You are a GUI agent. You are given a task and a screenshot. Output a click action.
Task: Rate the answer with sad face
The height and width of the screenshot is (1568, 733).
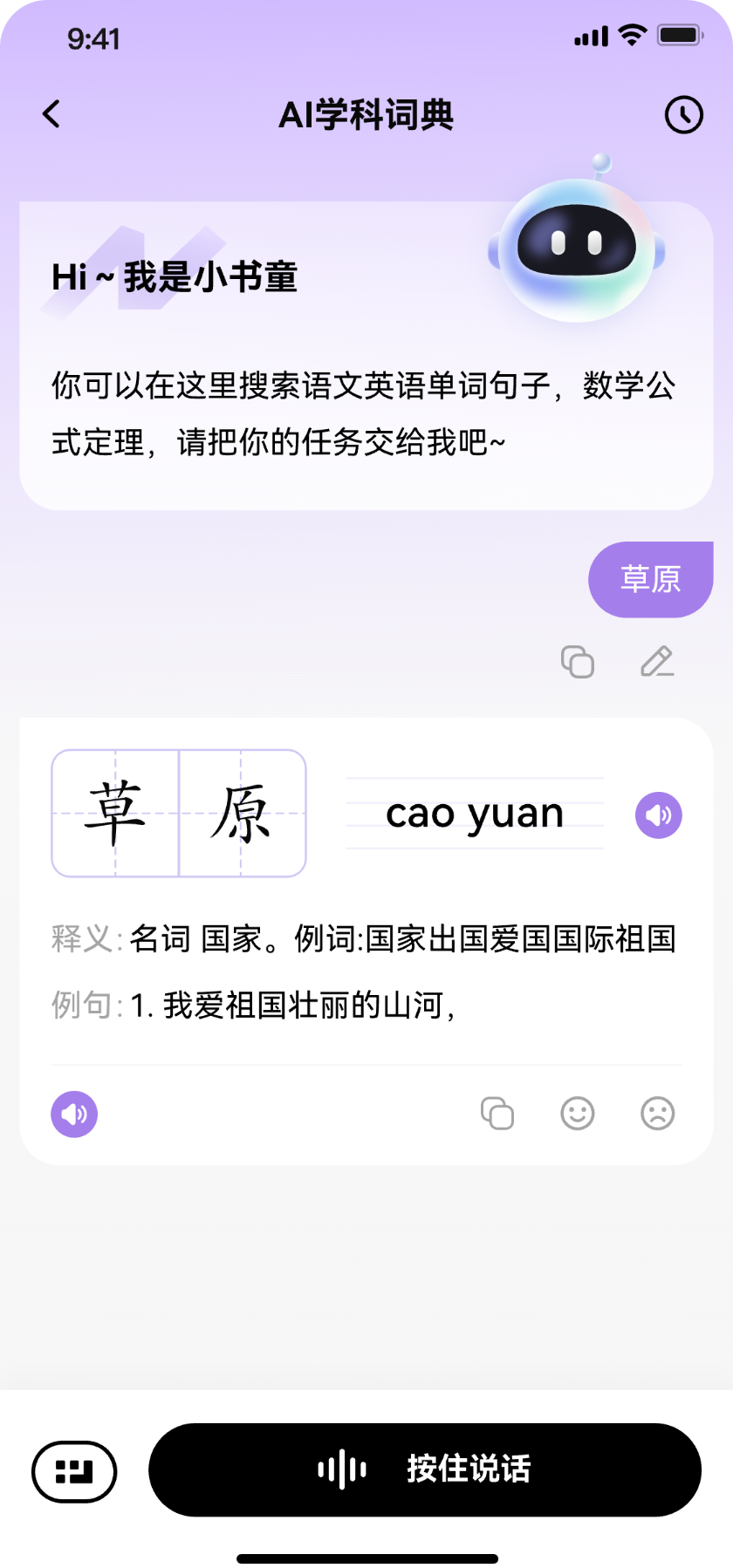(x=657, y=1114)
